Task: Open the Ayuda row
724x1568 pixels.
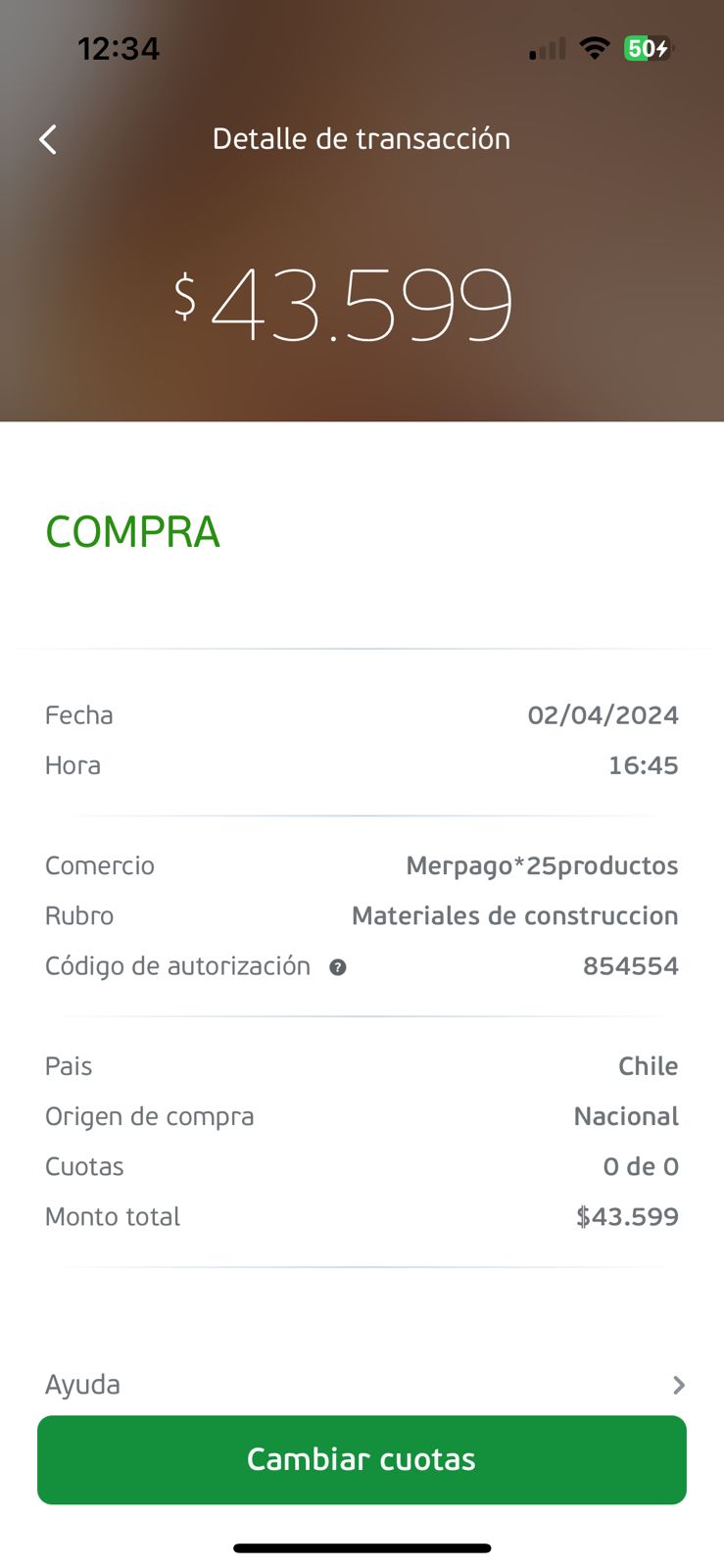Action: [362, 1385]
